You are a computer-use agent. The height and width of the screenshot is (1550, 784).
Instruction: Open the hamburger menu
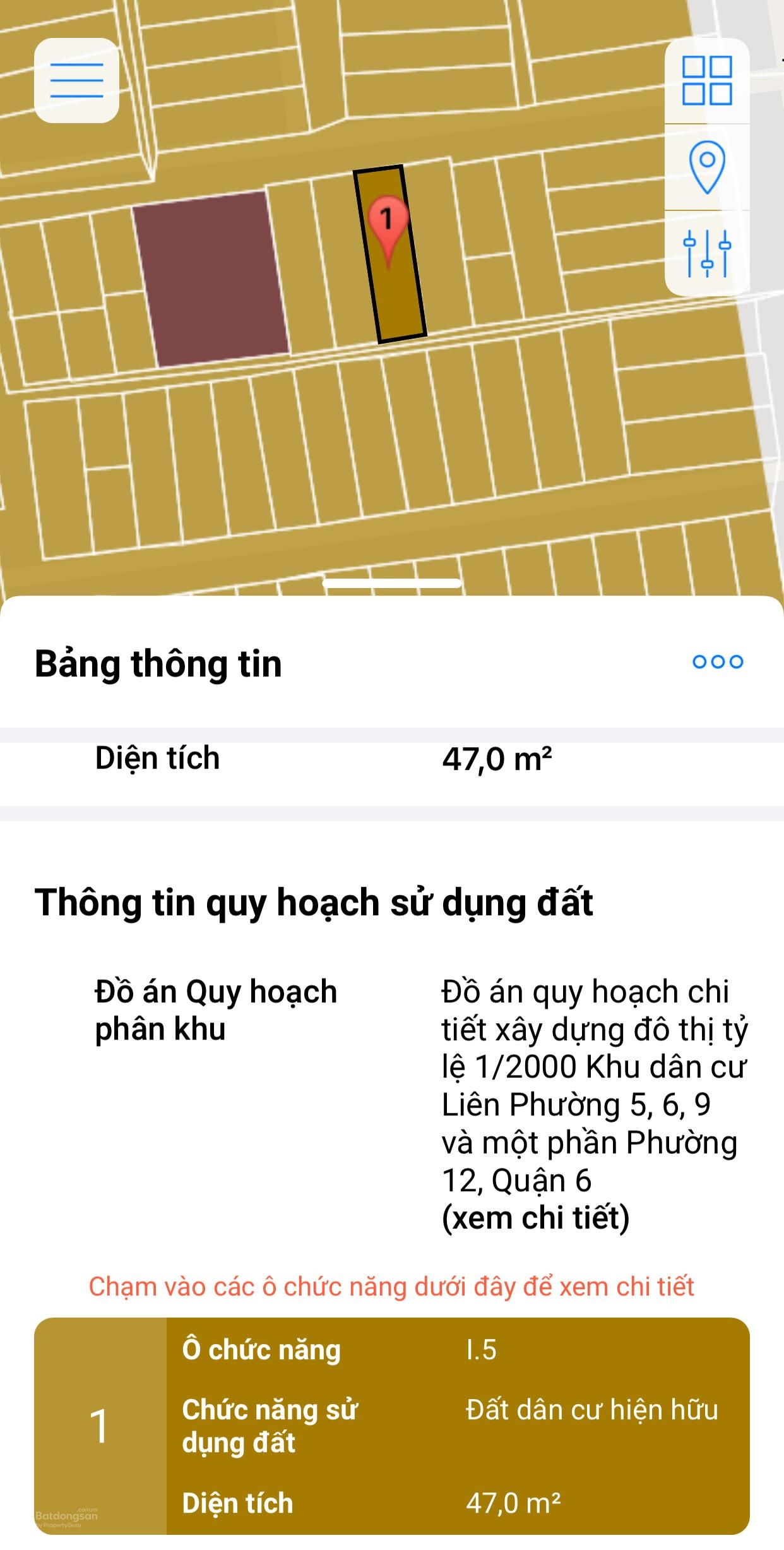pyautogui.click(x=76, y=80)
